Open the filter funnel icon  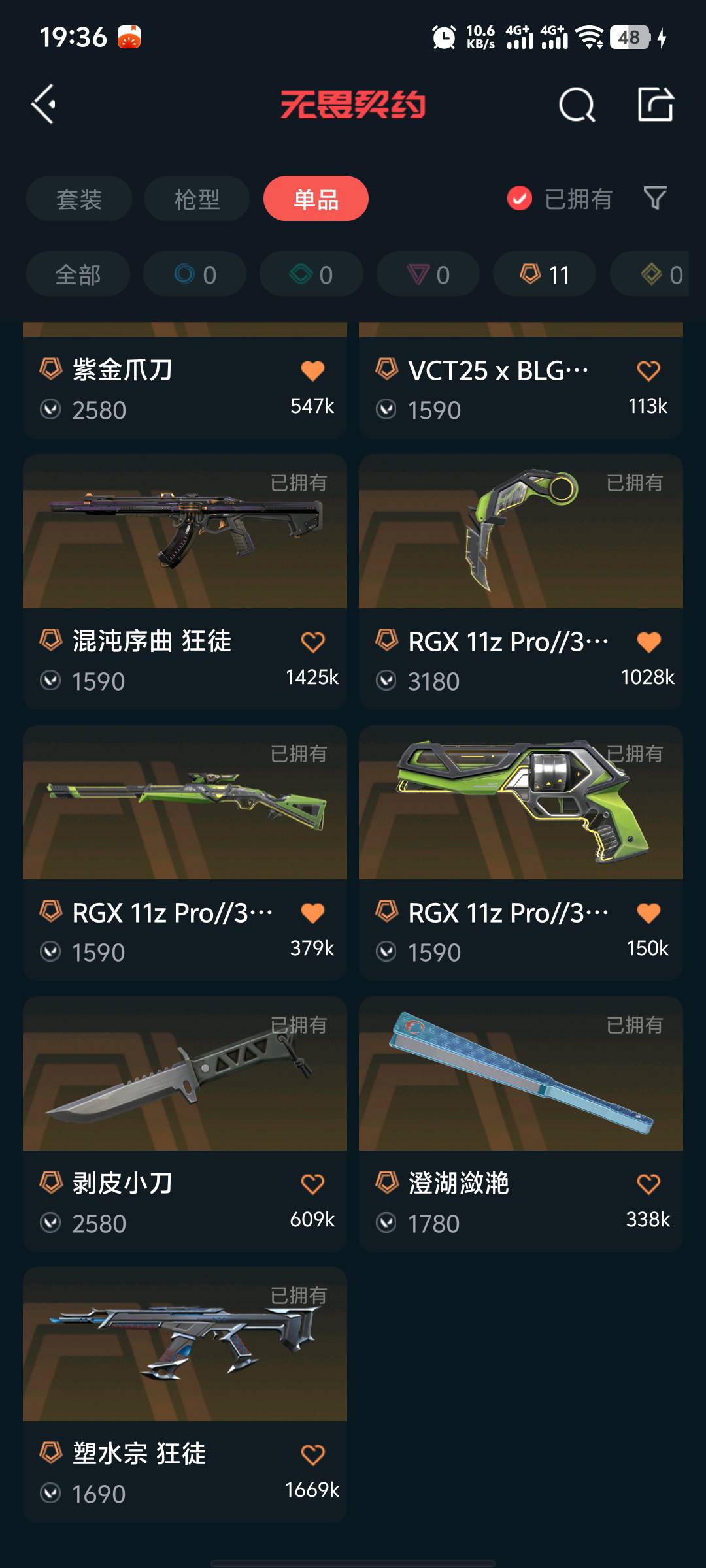[x=655, y=198]
